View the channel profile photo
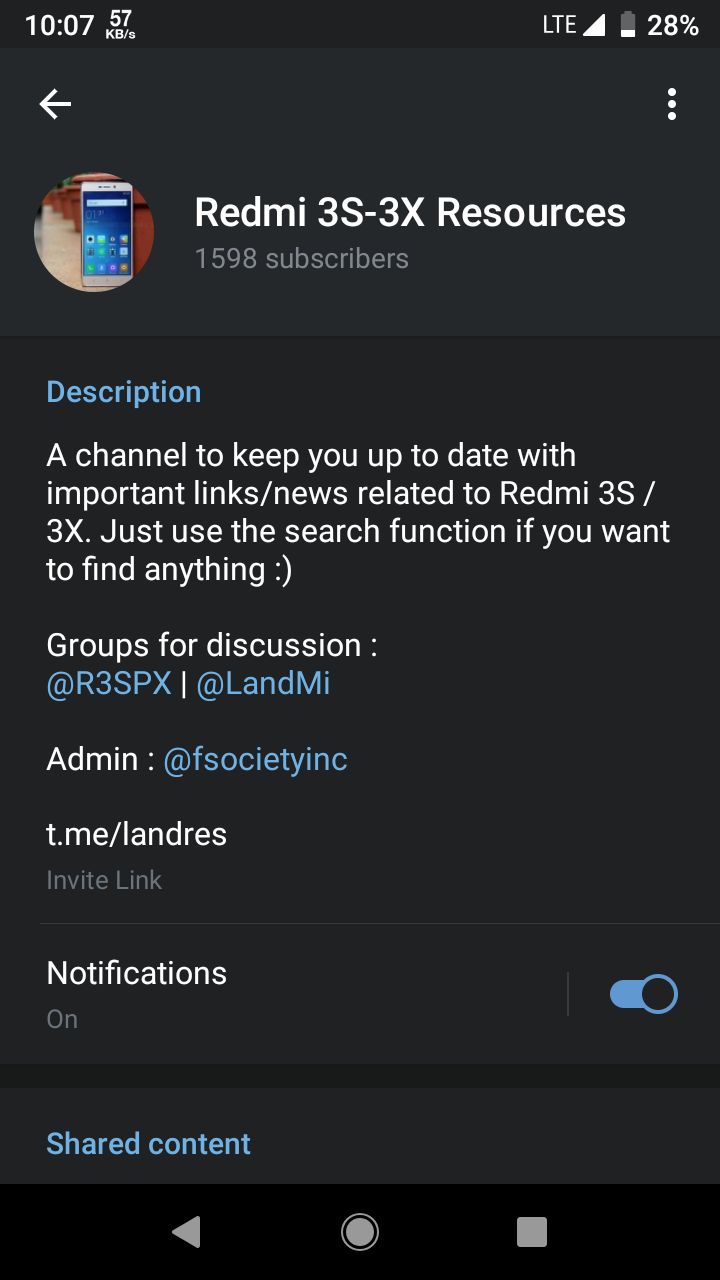This screenshot has width=720, height=1280. click(x=94, y=232)
